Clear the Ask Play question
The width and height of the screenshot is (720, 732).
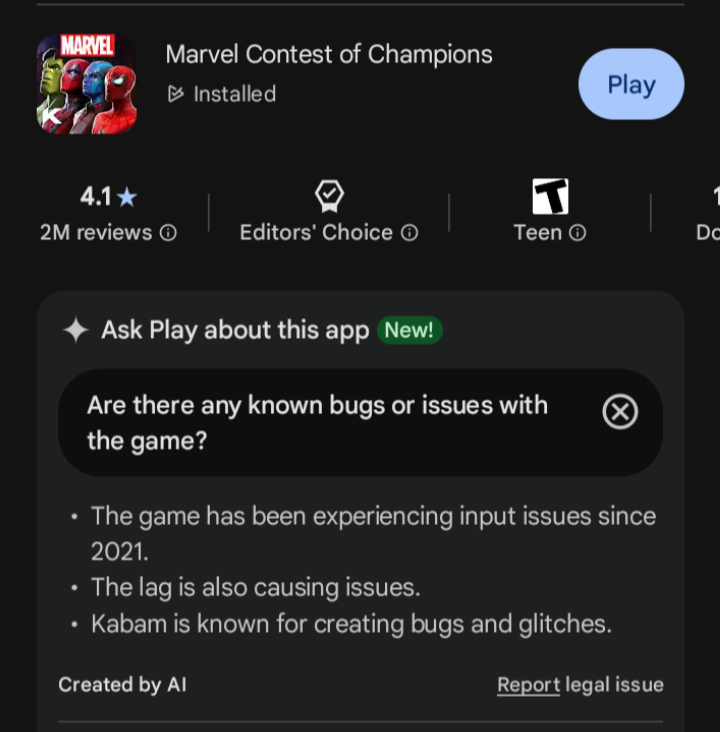[620, 411]
